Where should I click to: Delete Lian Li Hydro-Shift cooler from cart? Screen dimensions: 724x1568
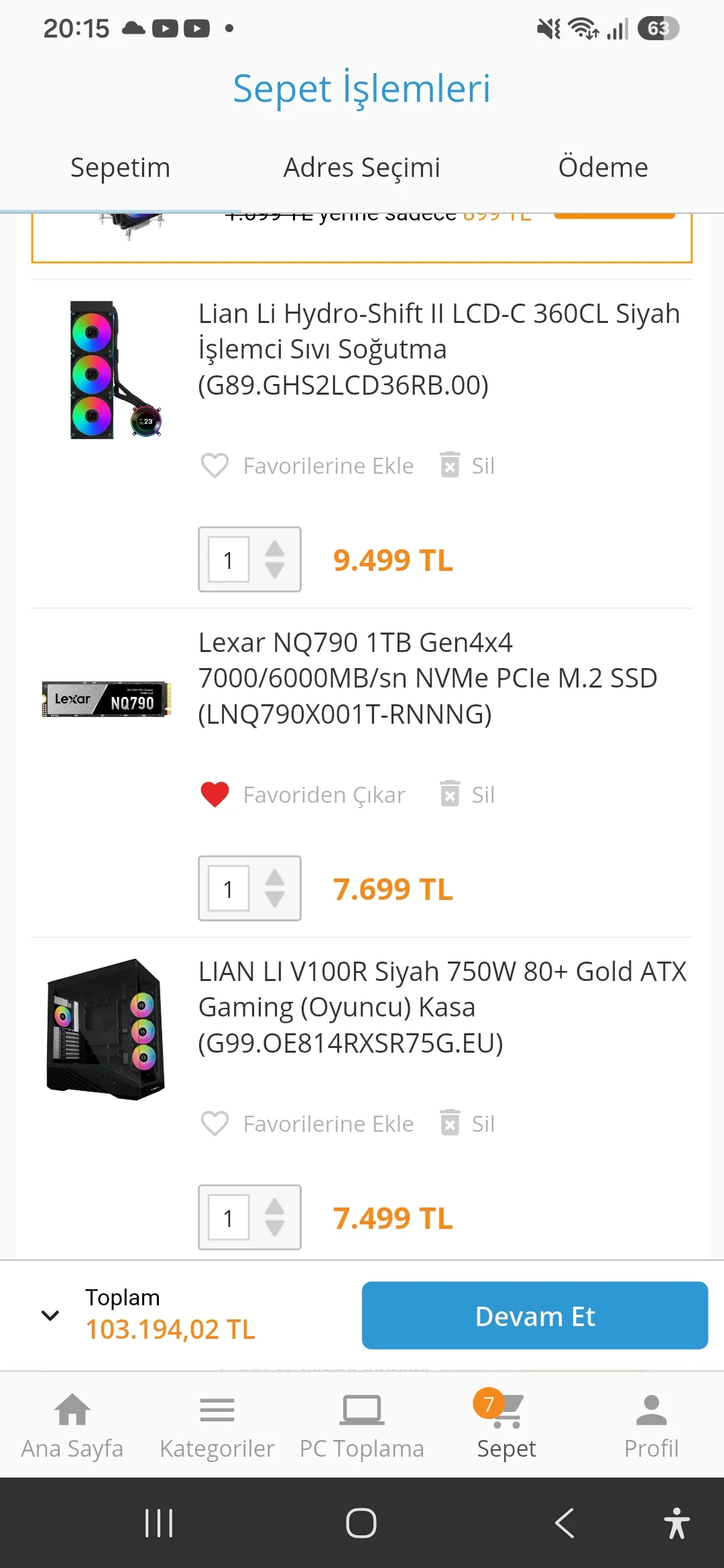(467, 465)
